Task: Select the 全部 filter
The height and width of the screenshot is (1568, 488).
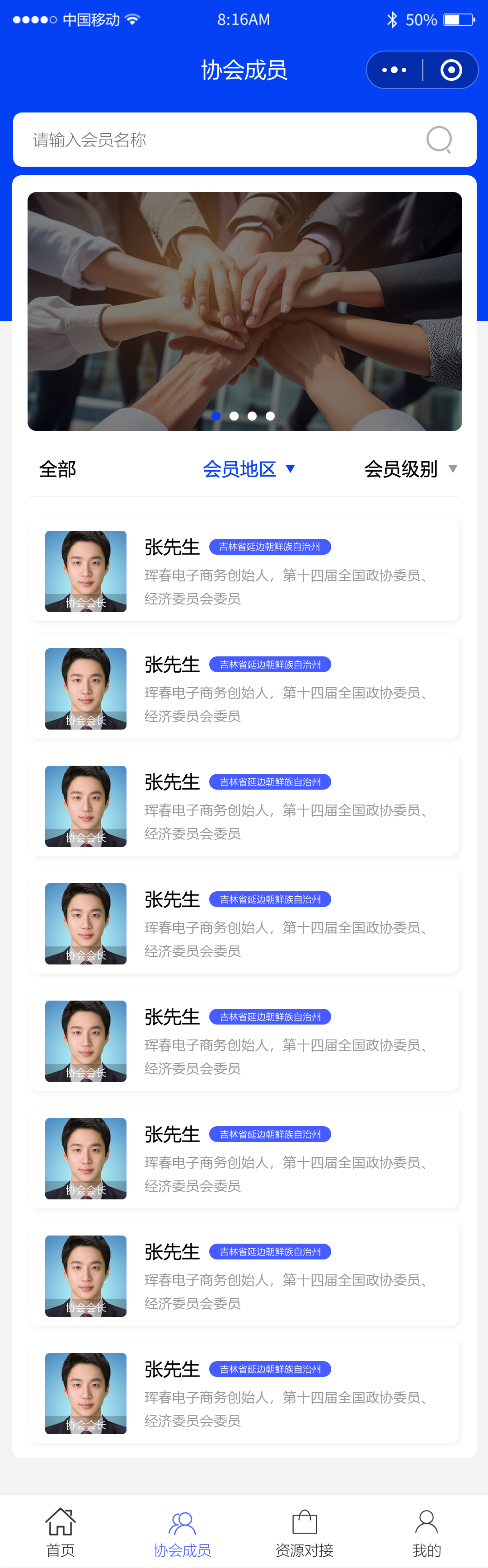Action: [x=58, y=469]
